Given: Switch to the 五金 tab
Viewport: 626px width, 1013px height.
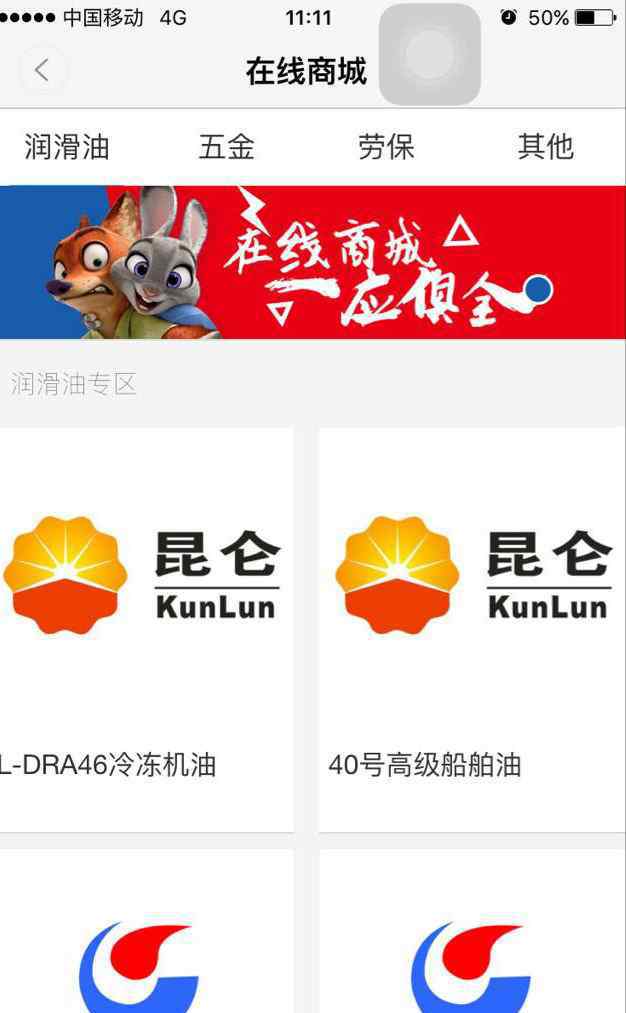Looking at the screenshot, I should click(227, 147).
